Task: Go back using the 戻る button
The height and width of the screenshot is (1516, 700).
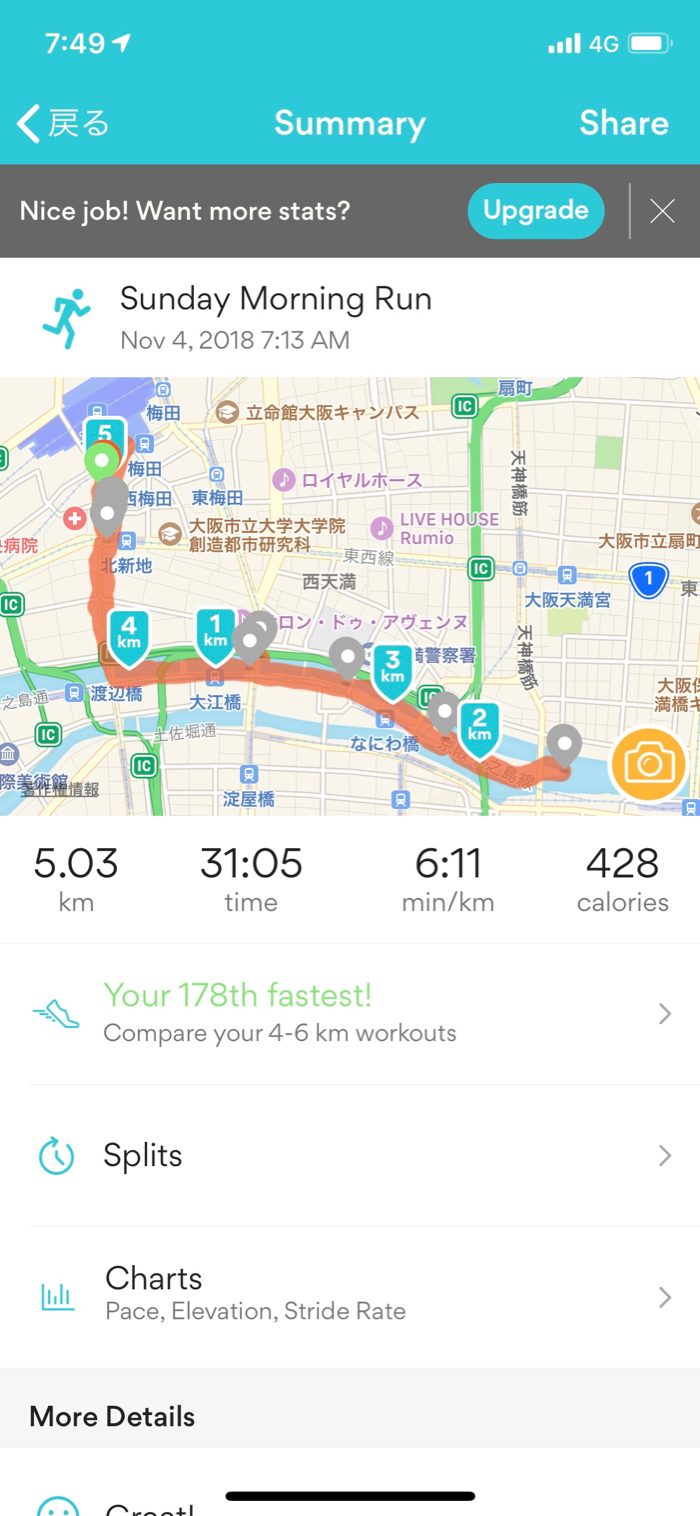Action: [x=62, y=124]
